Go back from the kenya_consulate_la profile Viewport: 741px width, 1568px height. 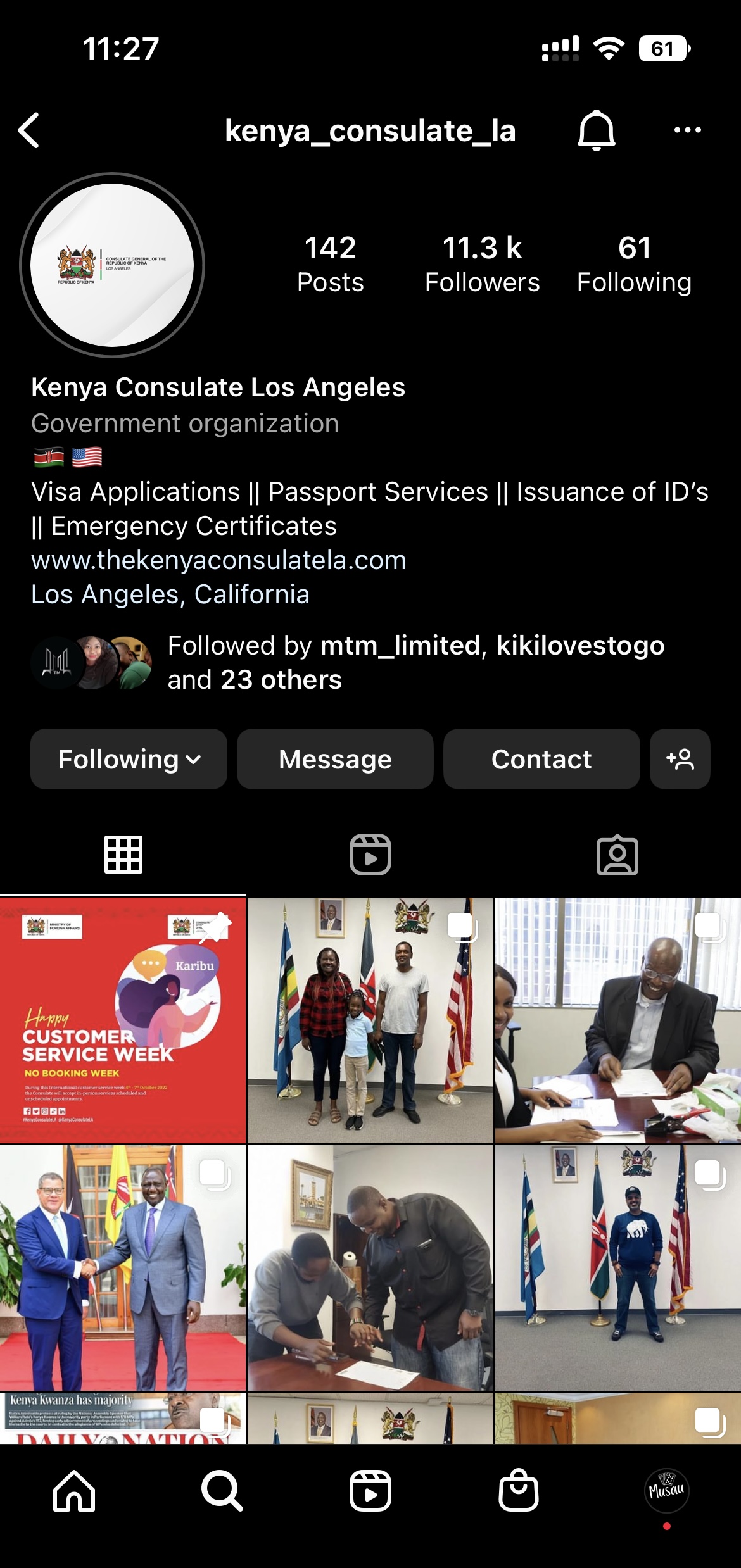tap(29, 131)
